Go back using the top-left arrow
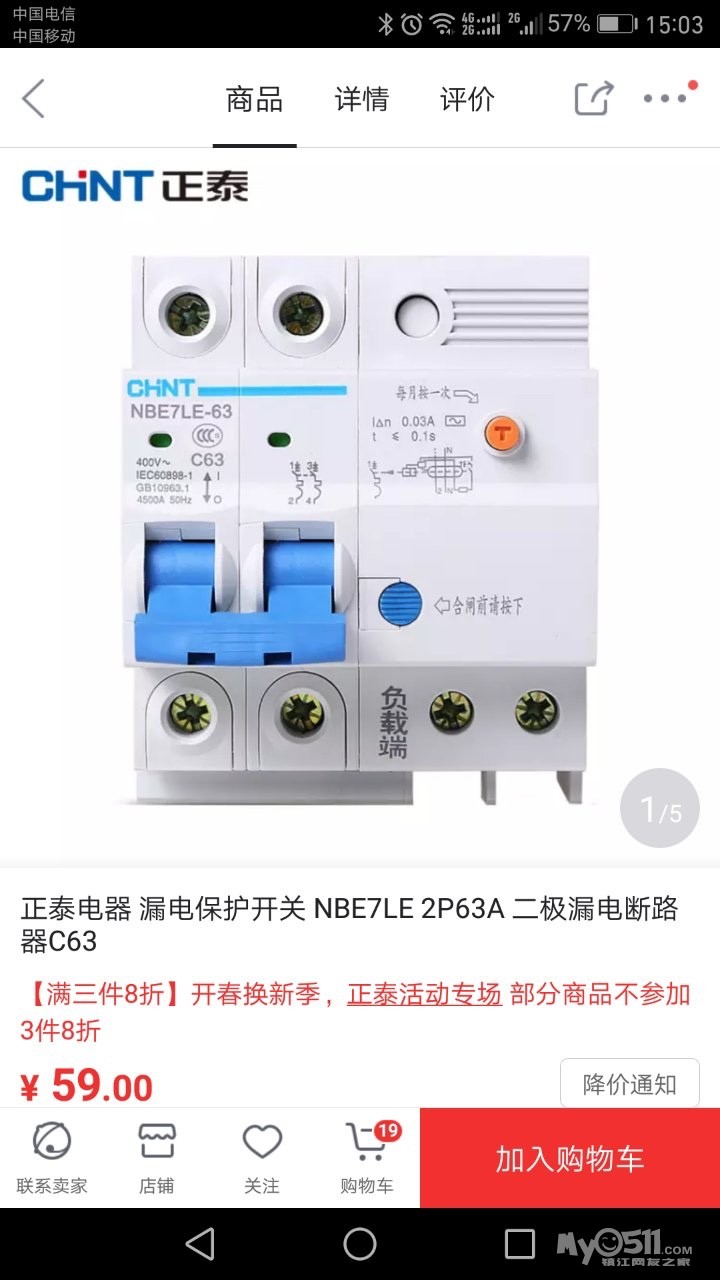 [34, 99]
